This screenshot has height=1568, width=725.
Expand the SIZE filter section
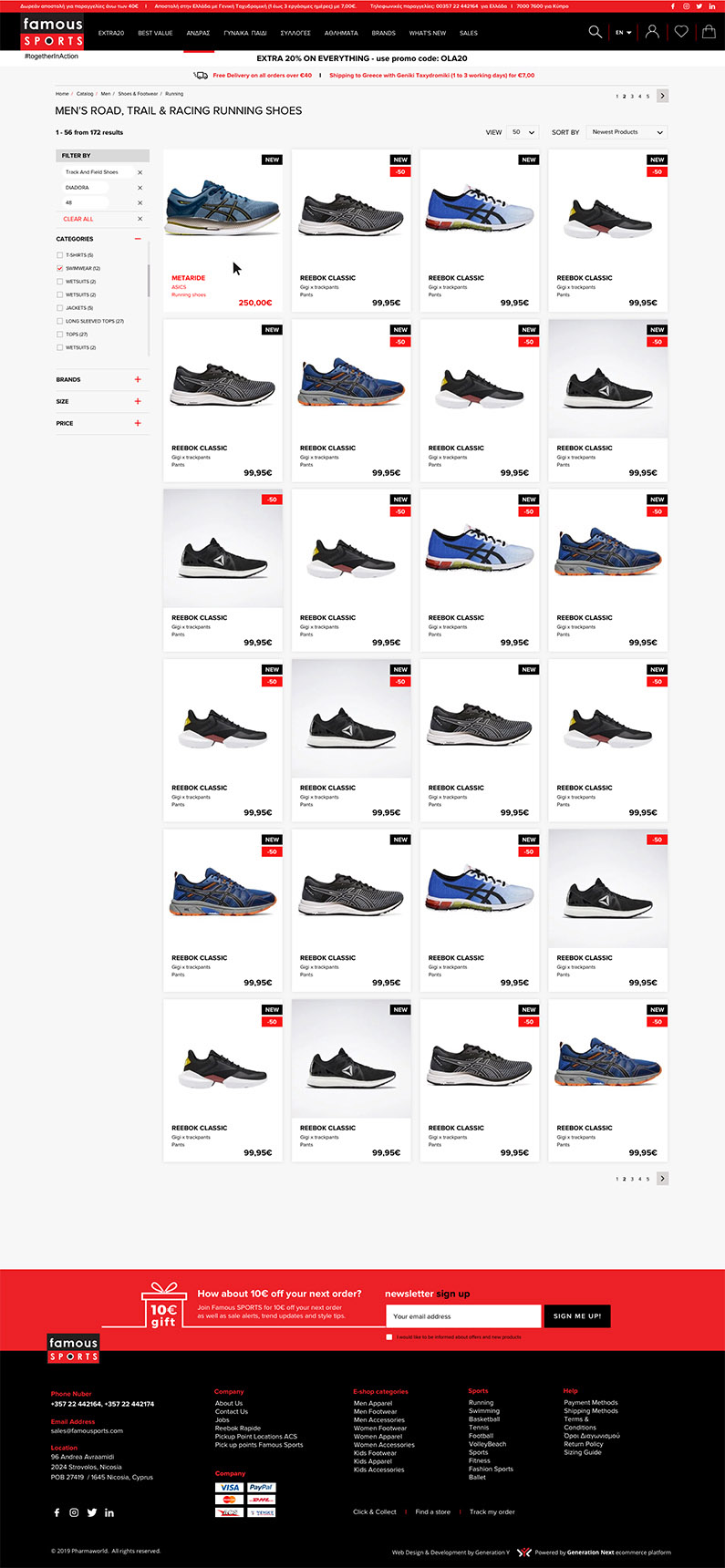point(138,401)
